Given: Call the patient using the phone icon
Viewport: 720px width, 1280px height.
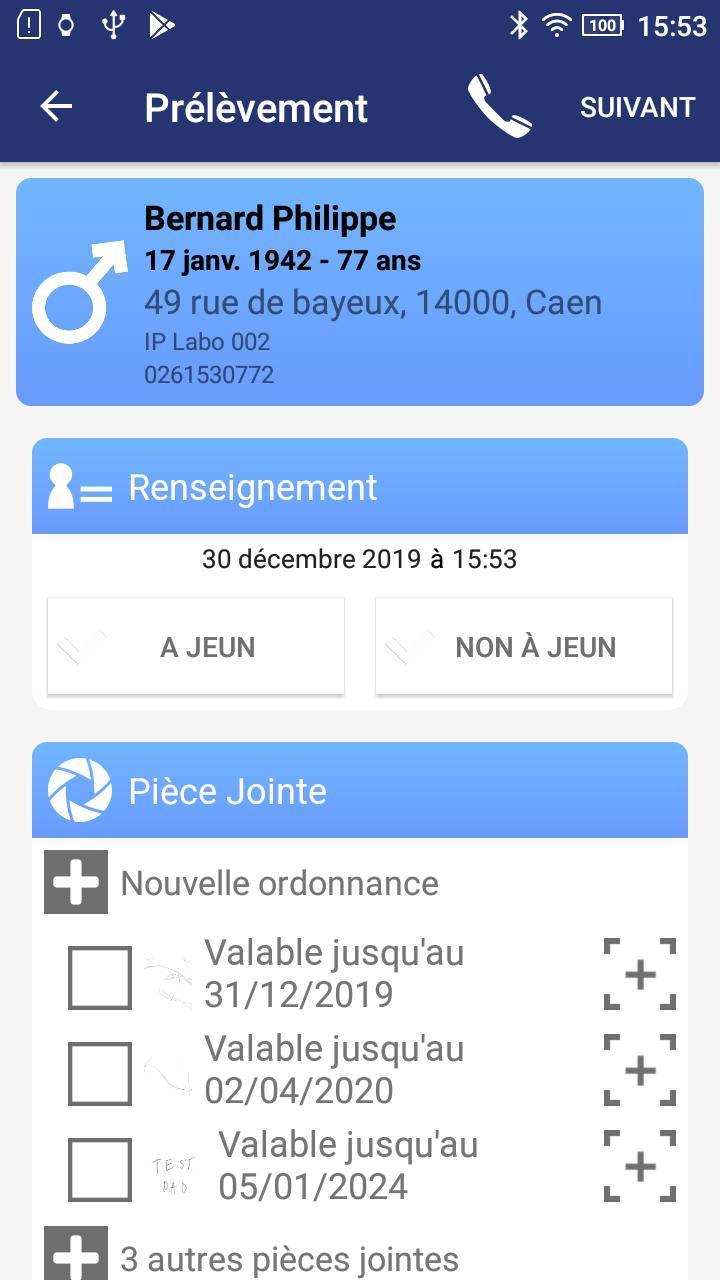Looking at the screenshot, I should [x=500, y=107].
